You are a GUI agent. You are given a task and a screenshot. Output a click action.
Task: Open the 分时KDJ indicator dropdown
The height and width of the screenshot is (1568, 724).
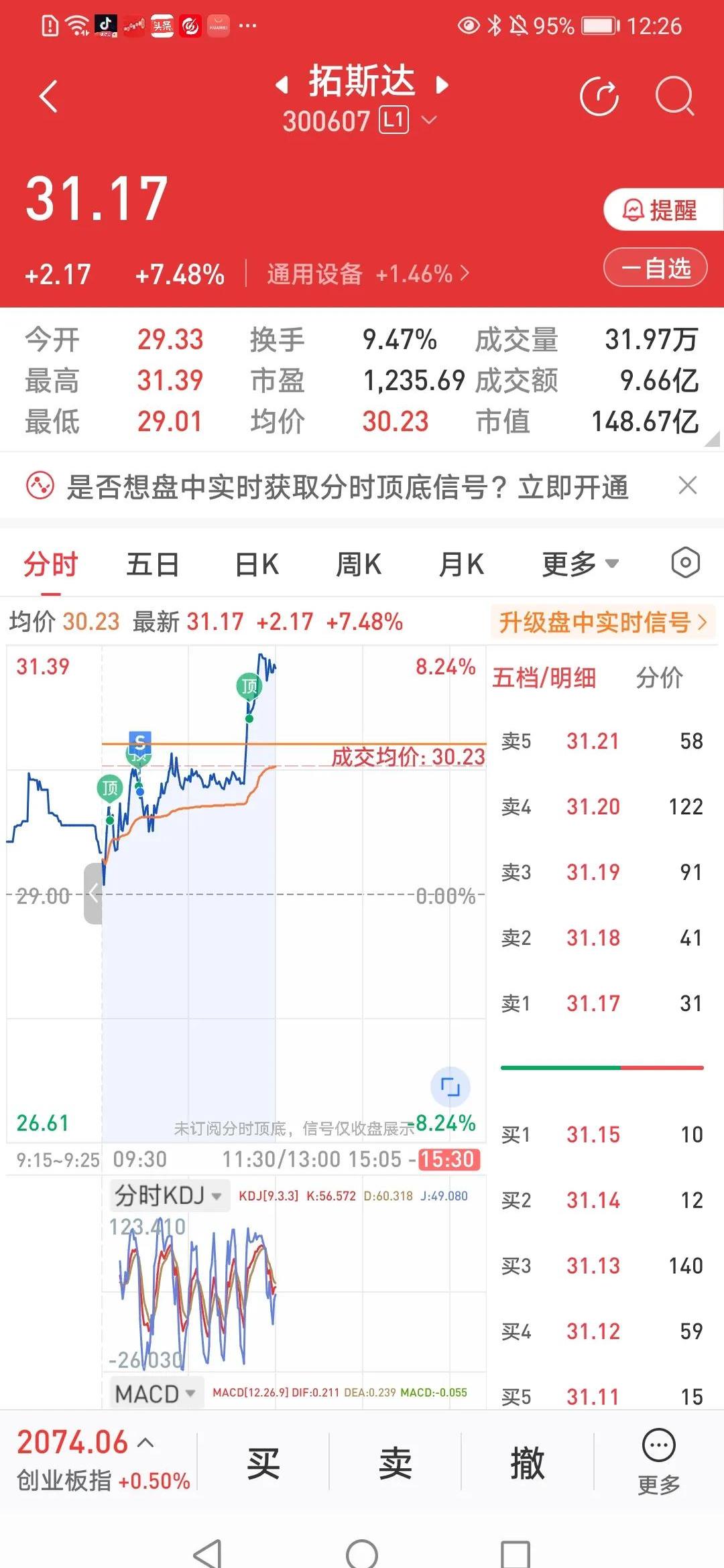[x=168, y=1195]
